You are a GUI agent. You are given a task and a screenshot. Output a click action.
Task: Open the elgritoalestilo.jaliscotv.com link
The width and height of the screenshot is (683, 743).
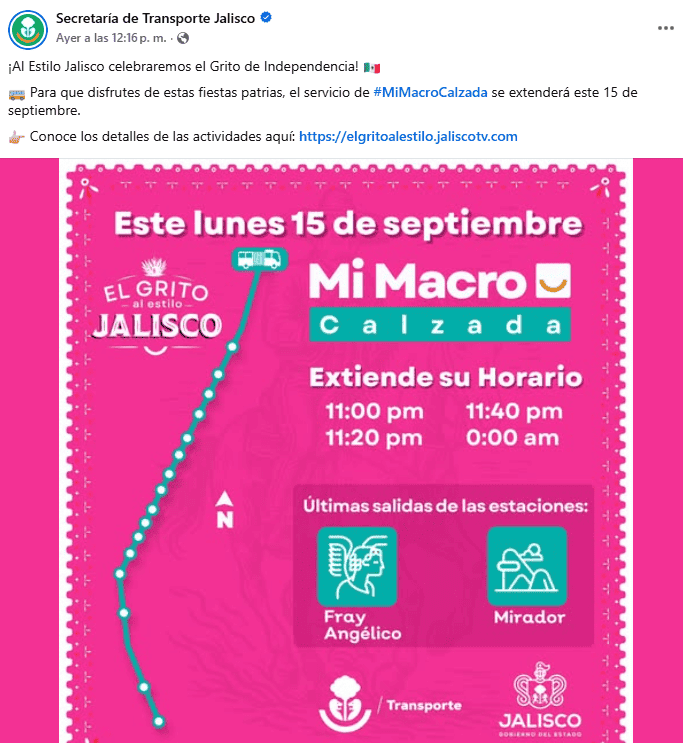[408, 136]
